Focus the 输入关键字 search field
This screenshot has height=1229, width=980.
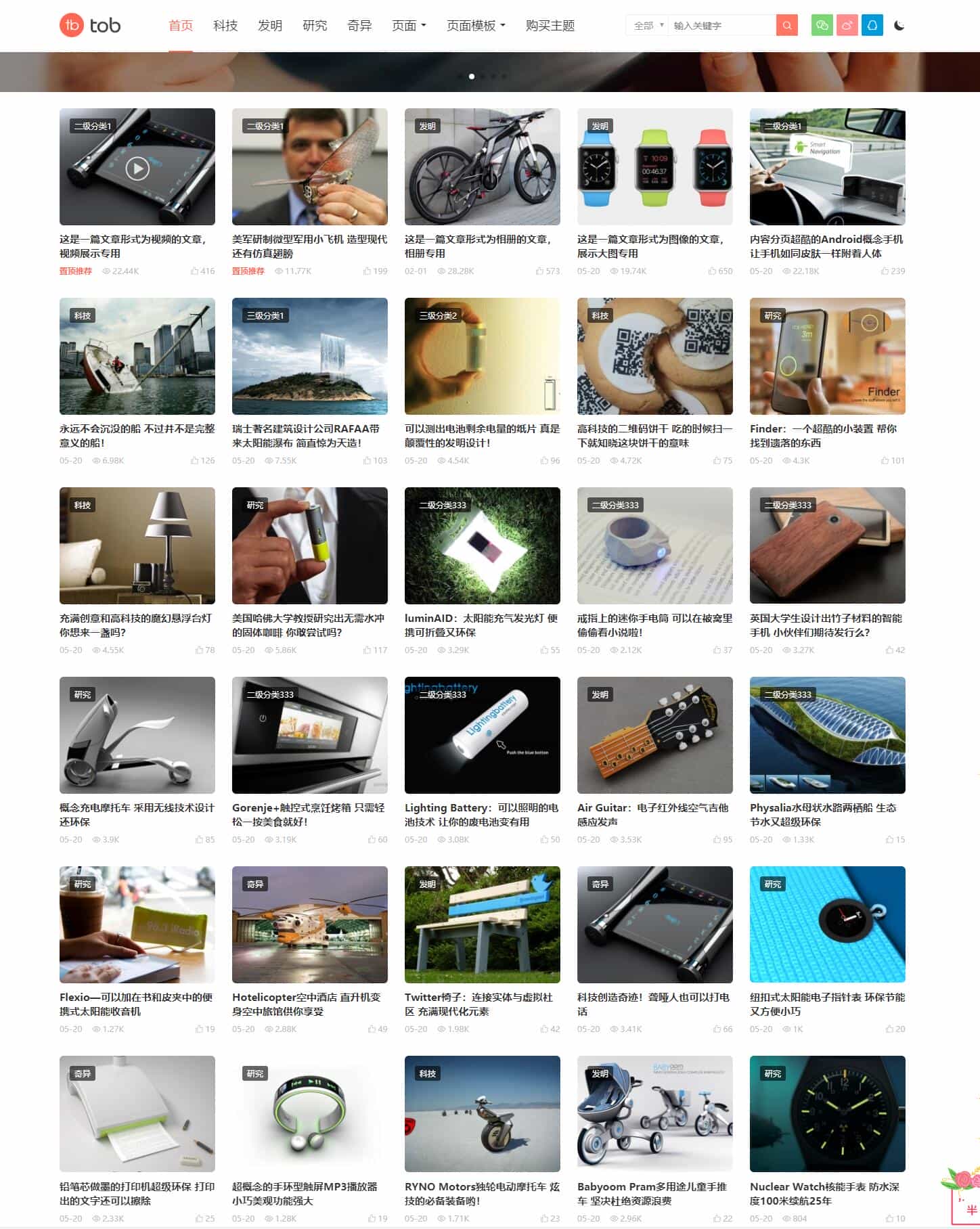pyautogui.click(x=721, y=26)
